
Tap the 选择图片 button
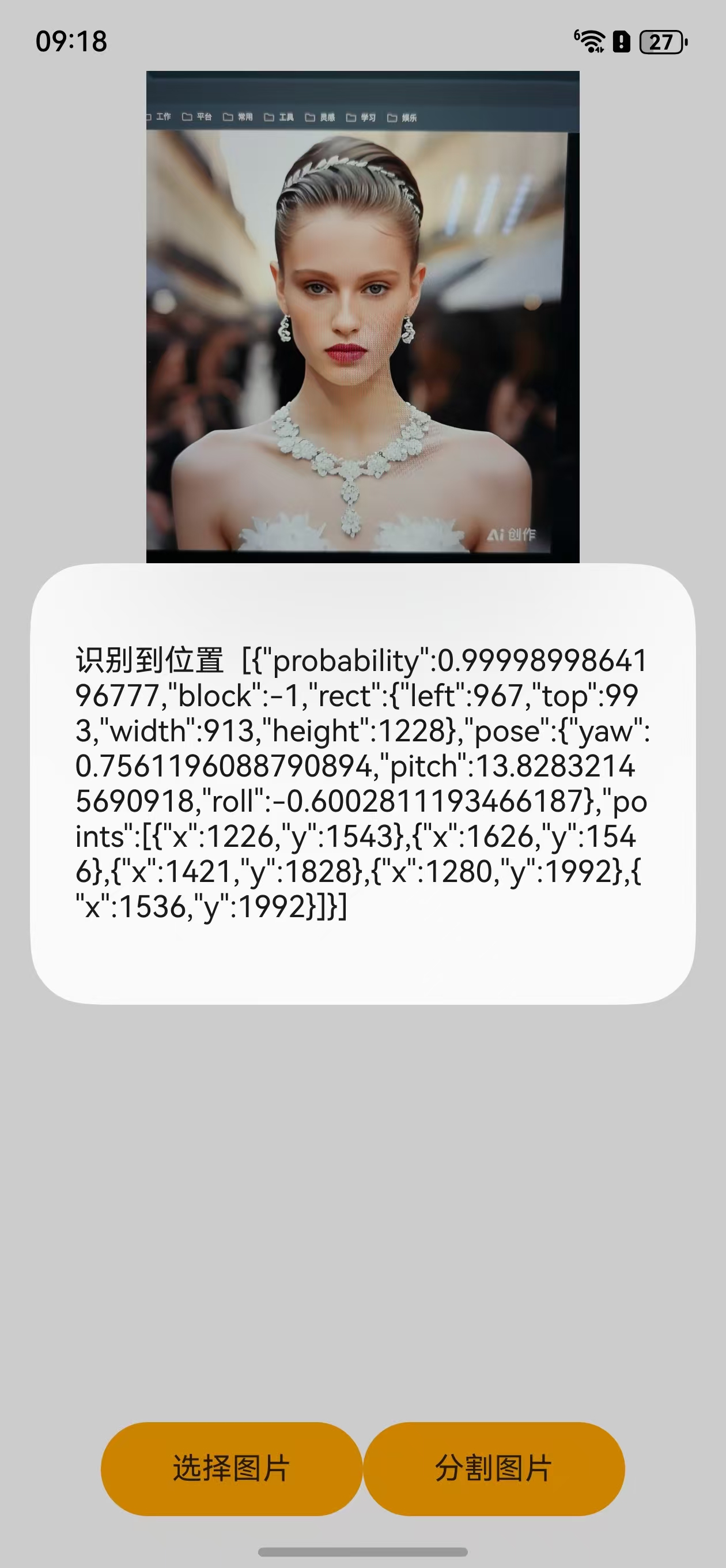(x=231, y=1468)
